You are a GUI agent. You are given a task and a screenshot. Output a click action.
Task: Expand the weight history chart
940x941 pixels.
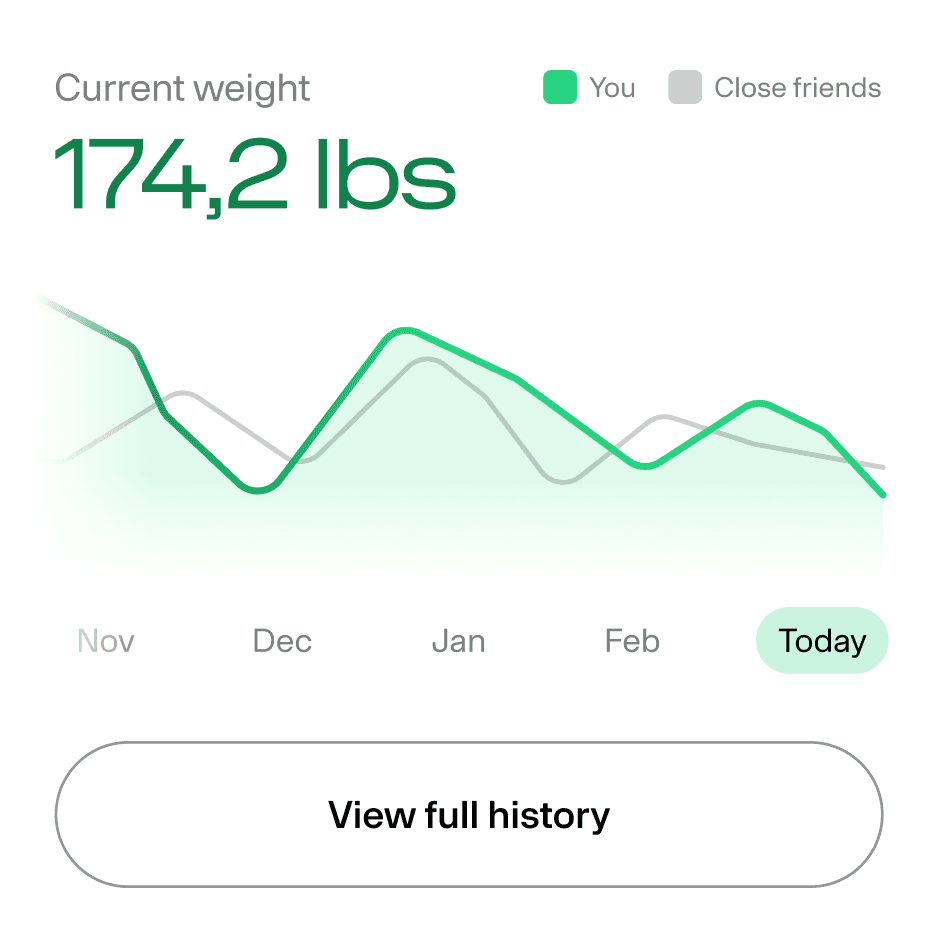pos(470,815)
